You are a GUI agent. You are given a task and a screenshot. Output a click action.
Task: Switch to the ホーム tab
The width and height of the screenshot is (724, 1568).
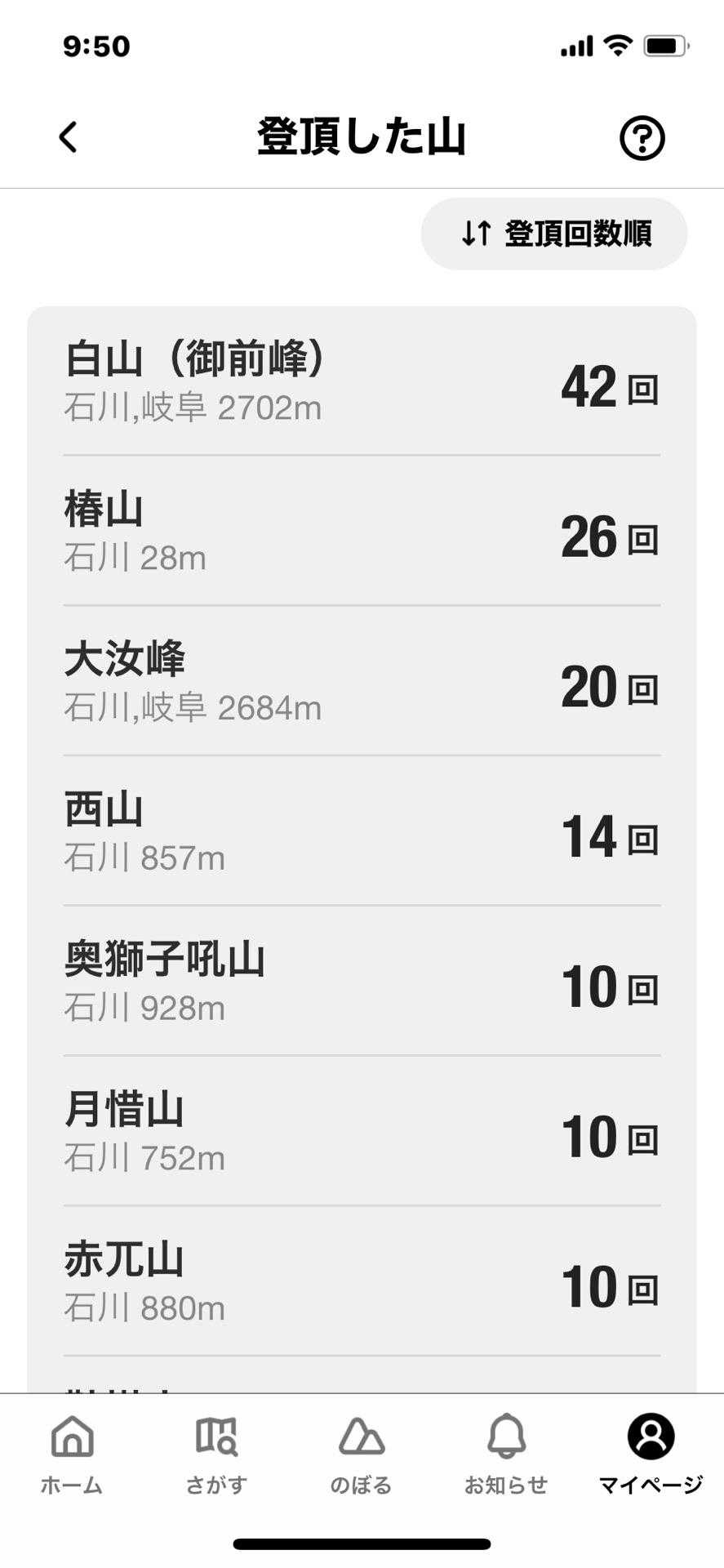(72, 1455)
